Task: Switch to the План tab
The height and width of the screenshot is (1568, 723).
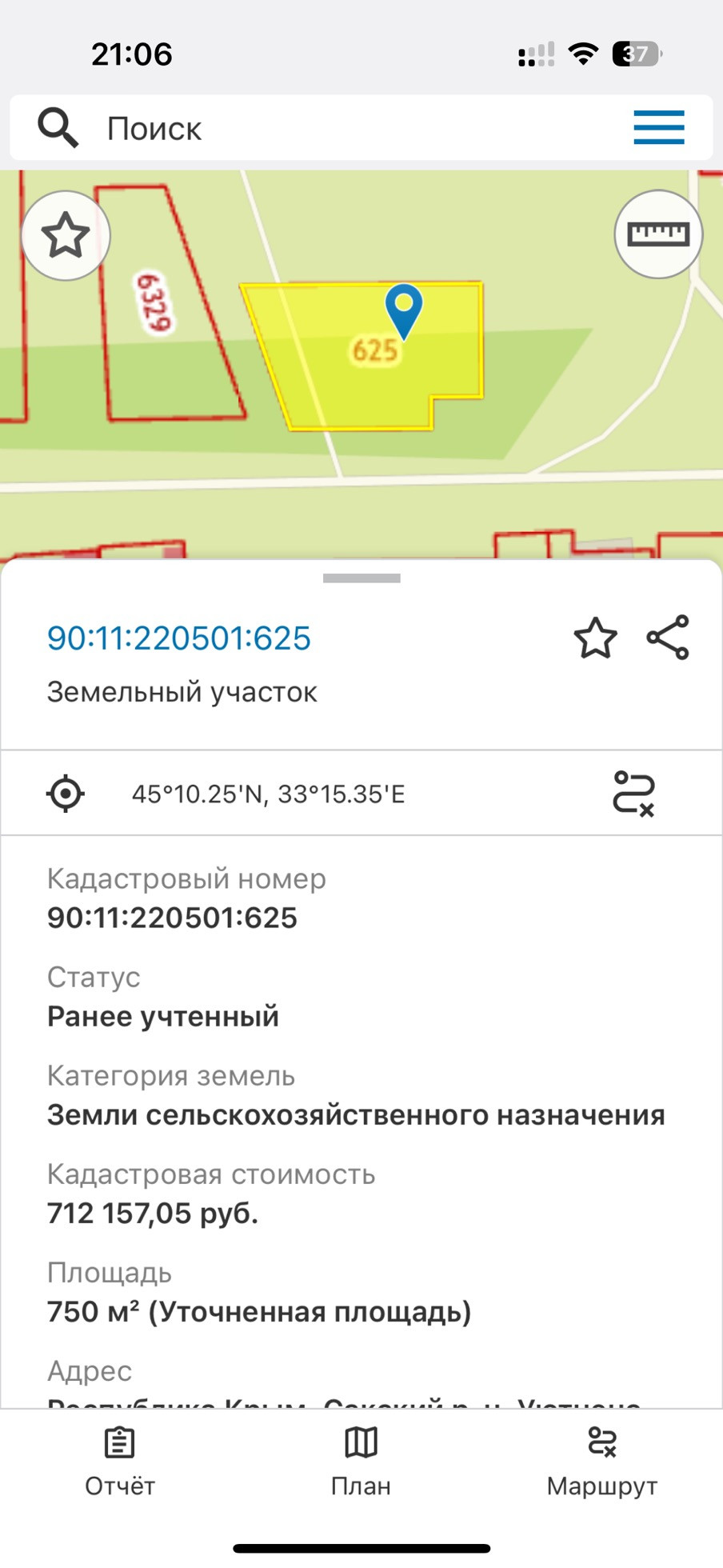Action: pos(361,1462)
